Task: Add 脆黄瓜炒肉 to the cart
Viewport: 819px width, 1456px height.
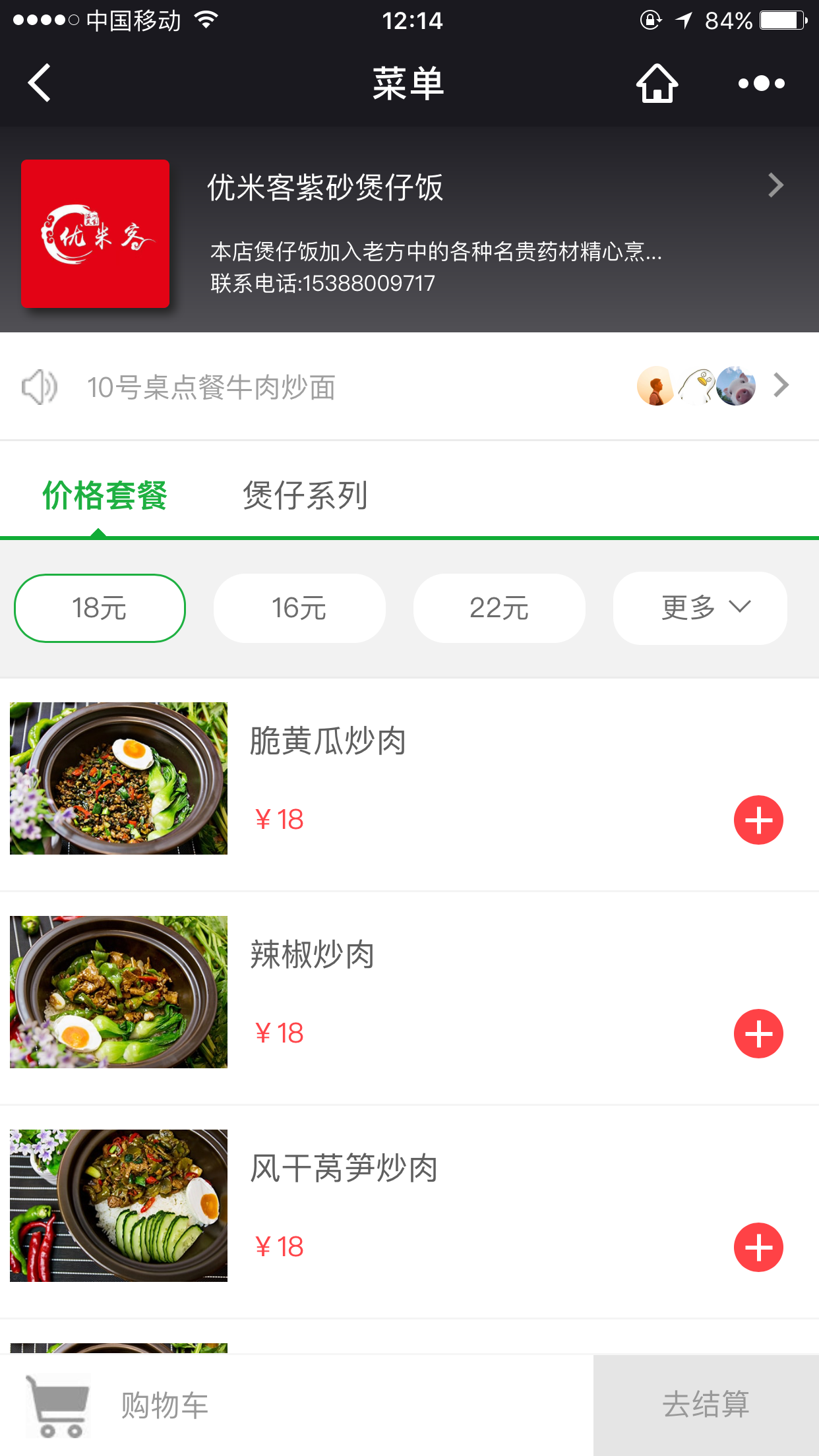Action: click(758, 820)
